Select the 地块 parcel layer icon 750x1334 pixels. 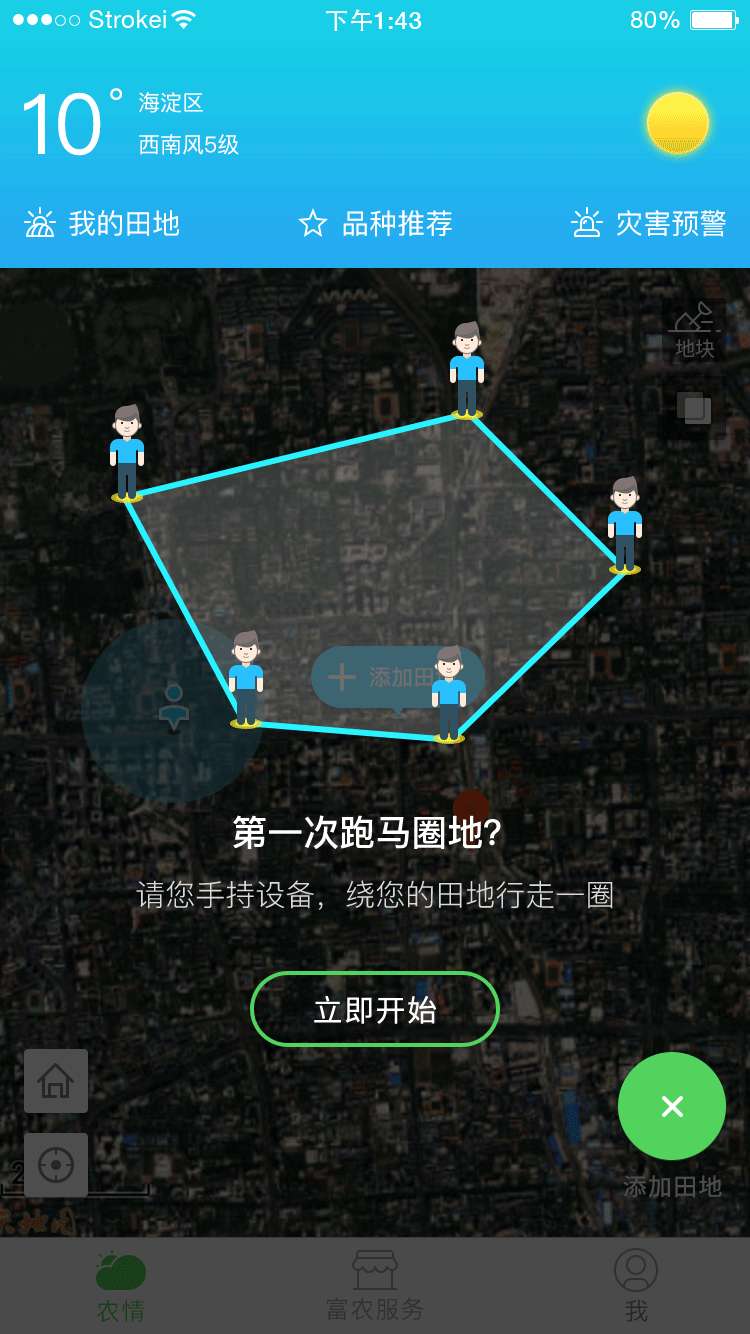tap(694, 328)
